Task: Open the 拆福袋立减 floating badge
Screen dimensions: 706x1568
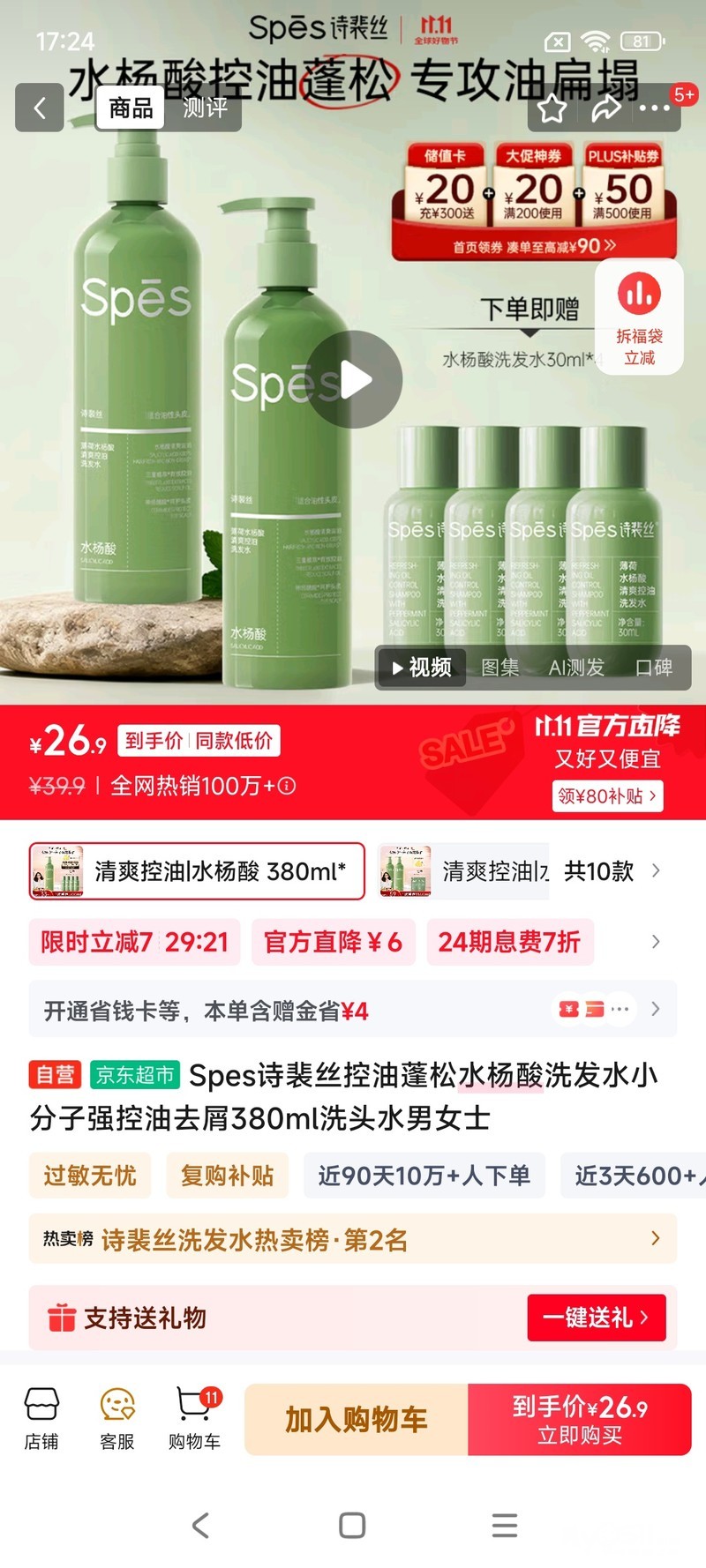Action: click(x=639, y=317)
